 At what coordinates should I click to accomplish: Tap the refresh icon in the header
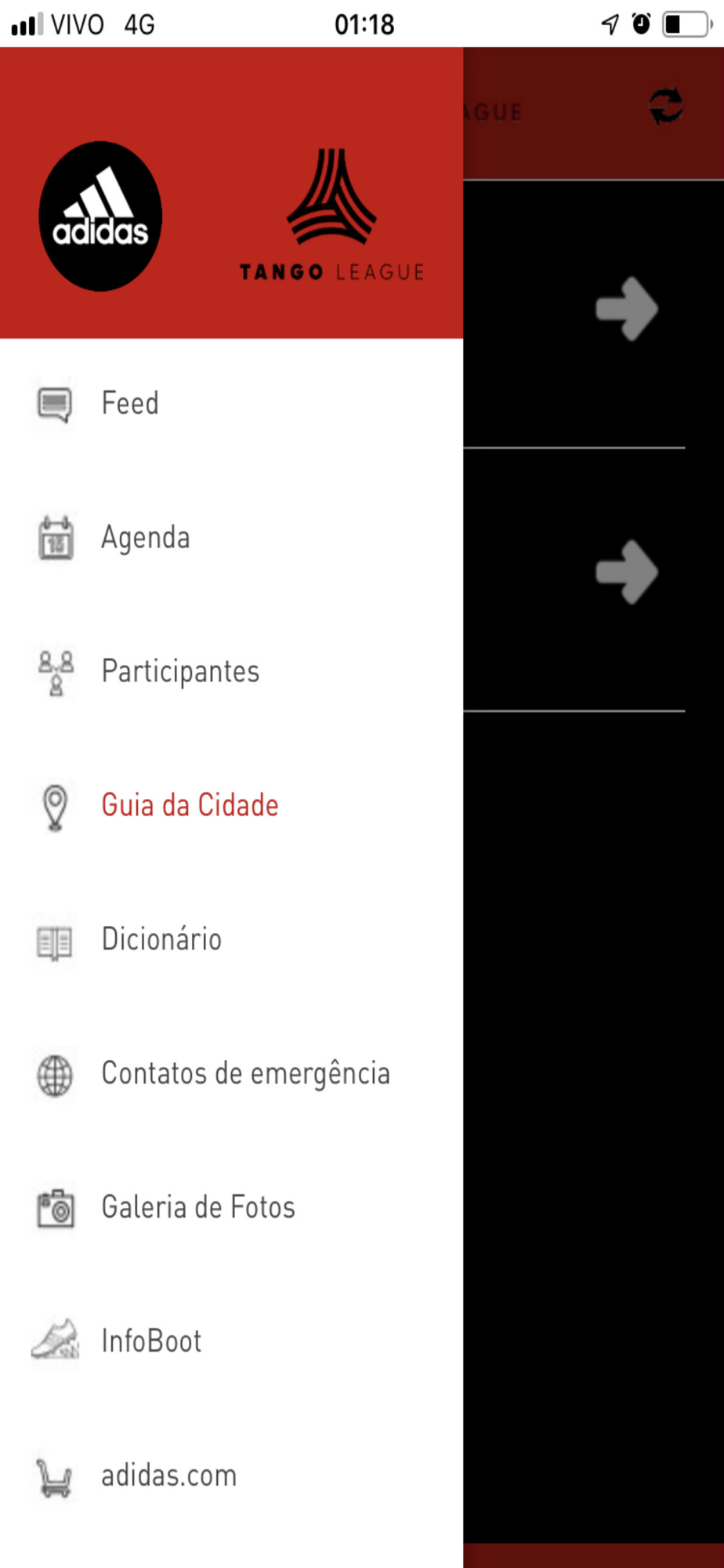pyautogui.click(x=666, y=107)
